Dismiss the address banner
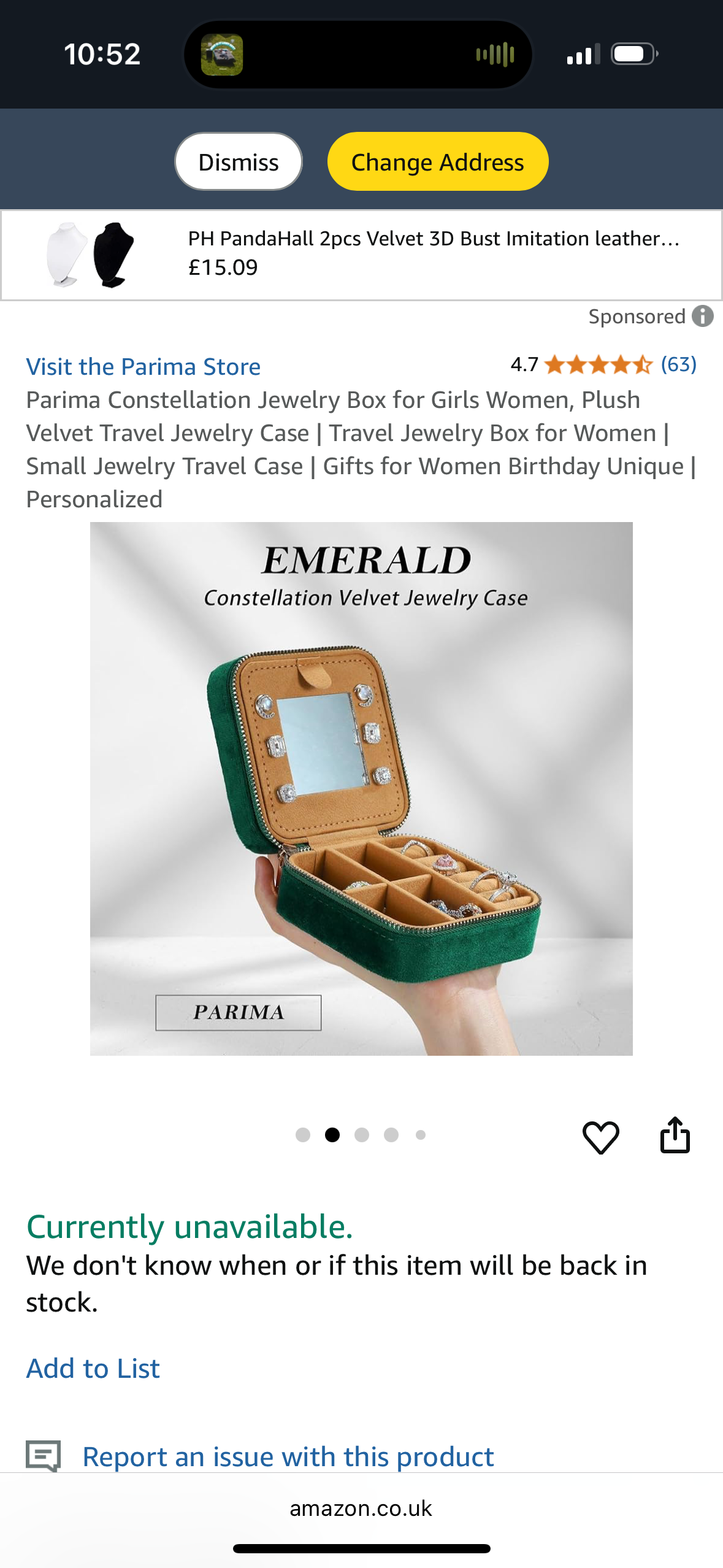The height and width of the screenshot is (1568, 723). 238,162
